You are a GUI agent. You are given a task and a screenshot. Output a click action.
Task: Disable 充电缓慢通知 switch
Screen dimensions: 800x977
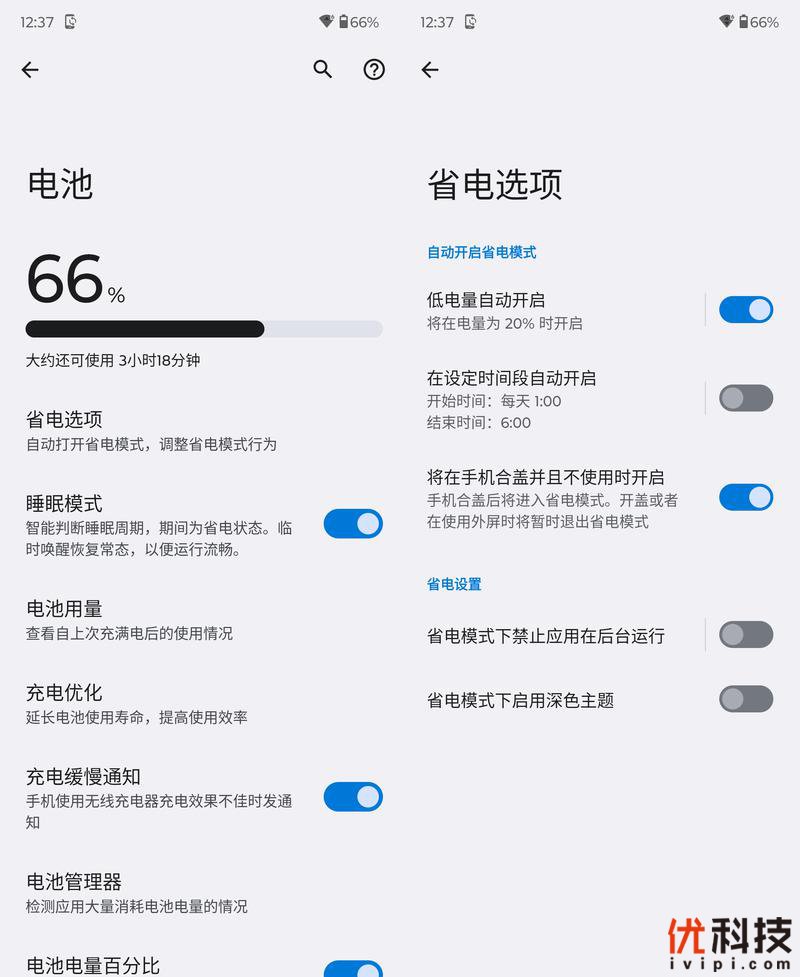352,797
